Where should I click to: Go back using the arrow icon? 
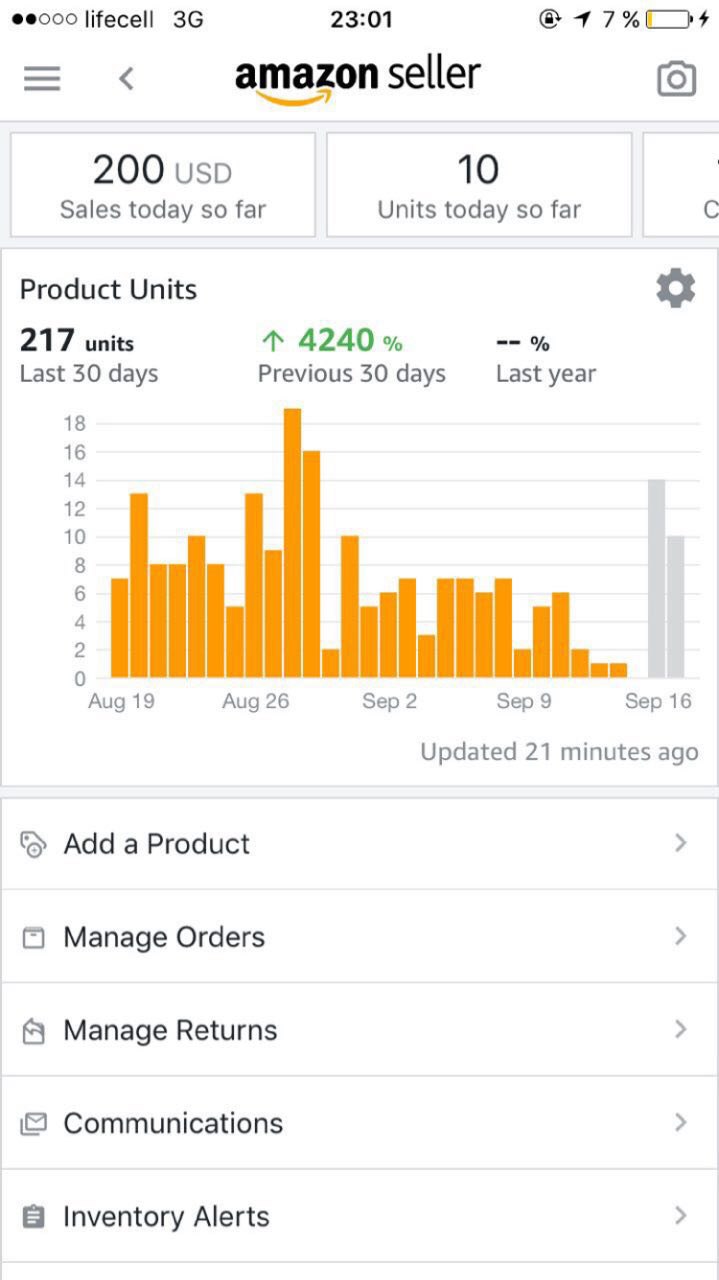[126, 78]
